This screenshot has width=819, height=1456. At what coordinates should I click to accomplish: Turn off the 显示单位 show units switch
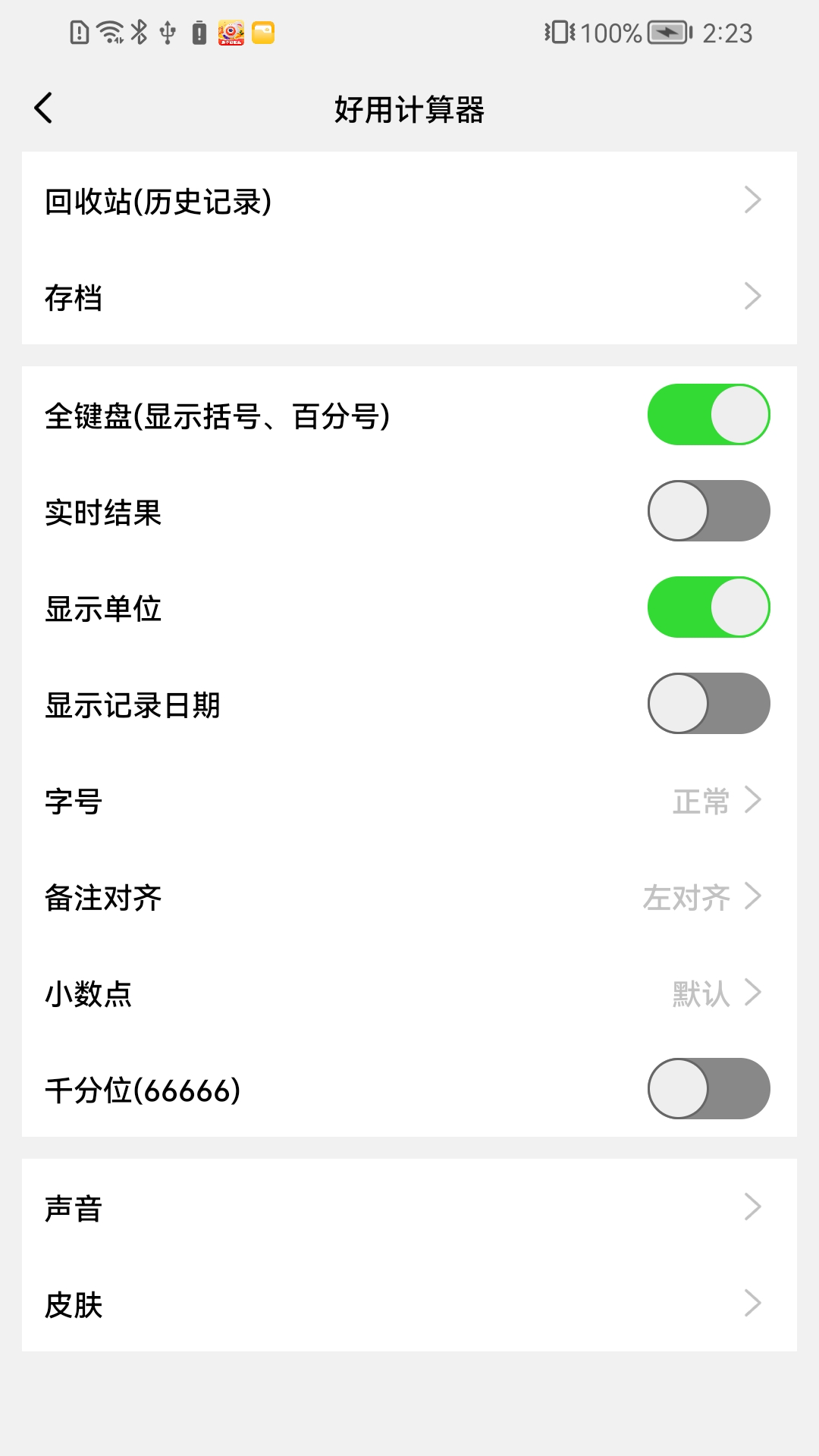(x=707, y=607)
